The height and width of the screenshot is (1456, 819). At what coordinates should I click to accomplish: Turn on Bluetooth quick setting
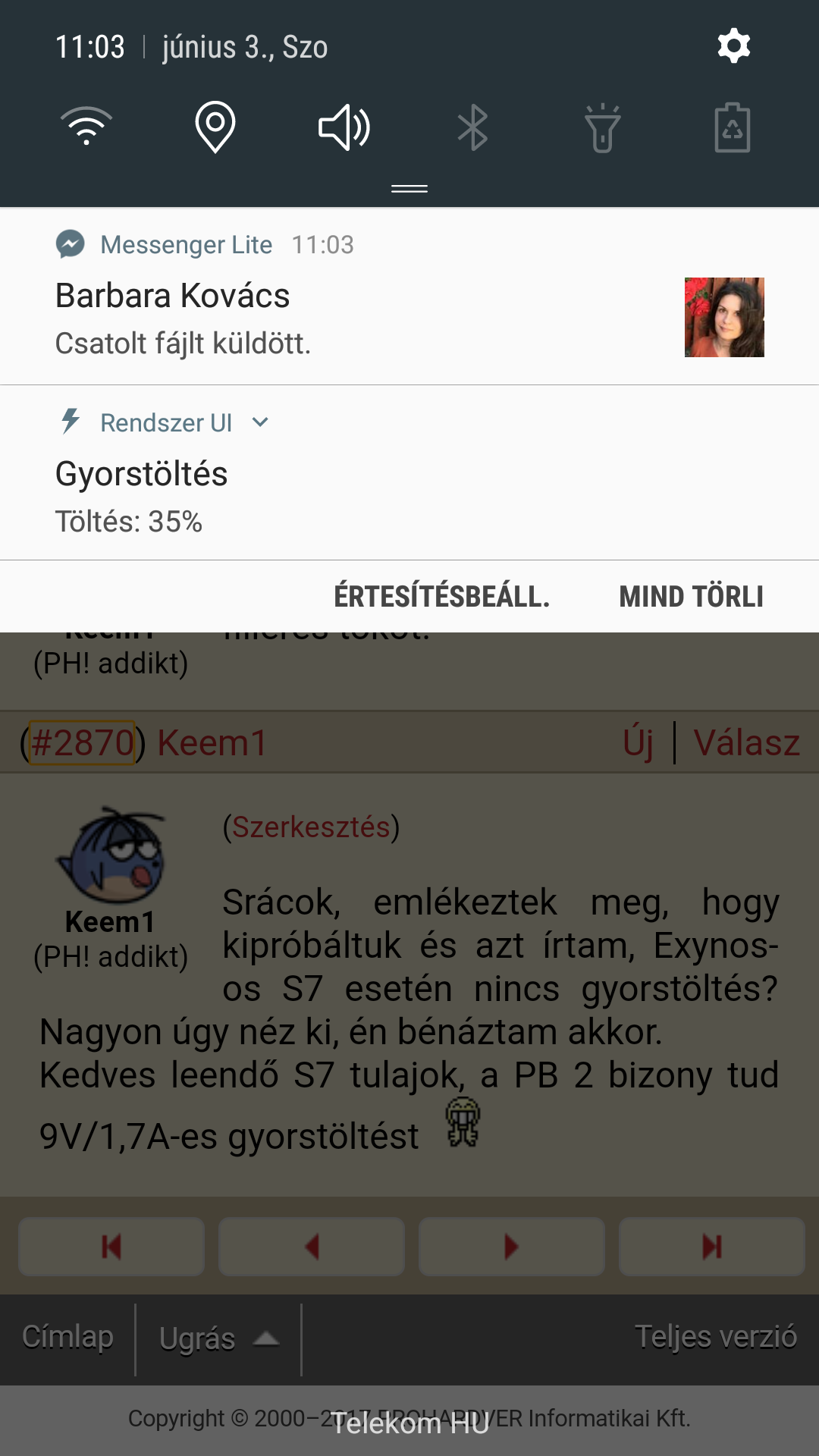click(472, 127)
